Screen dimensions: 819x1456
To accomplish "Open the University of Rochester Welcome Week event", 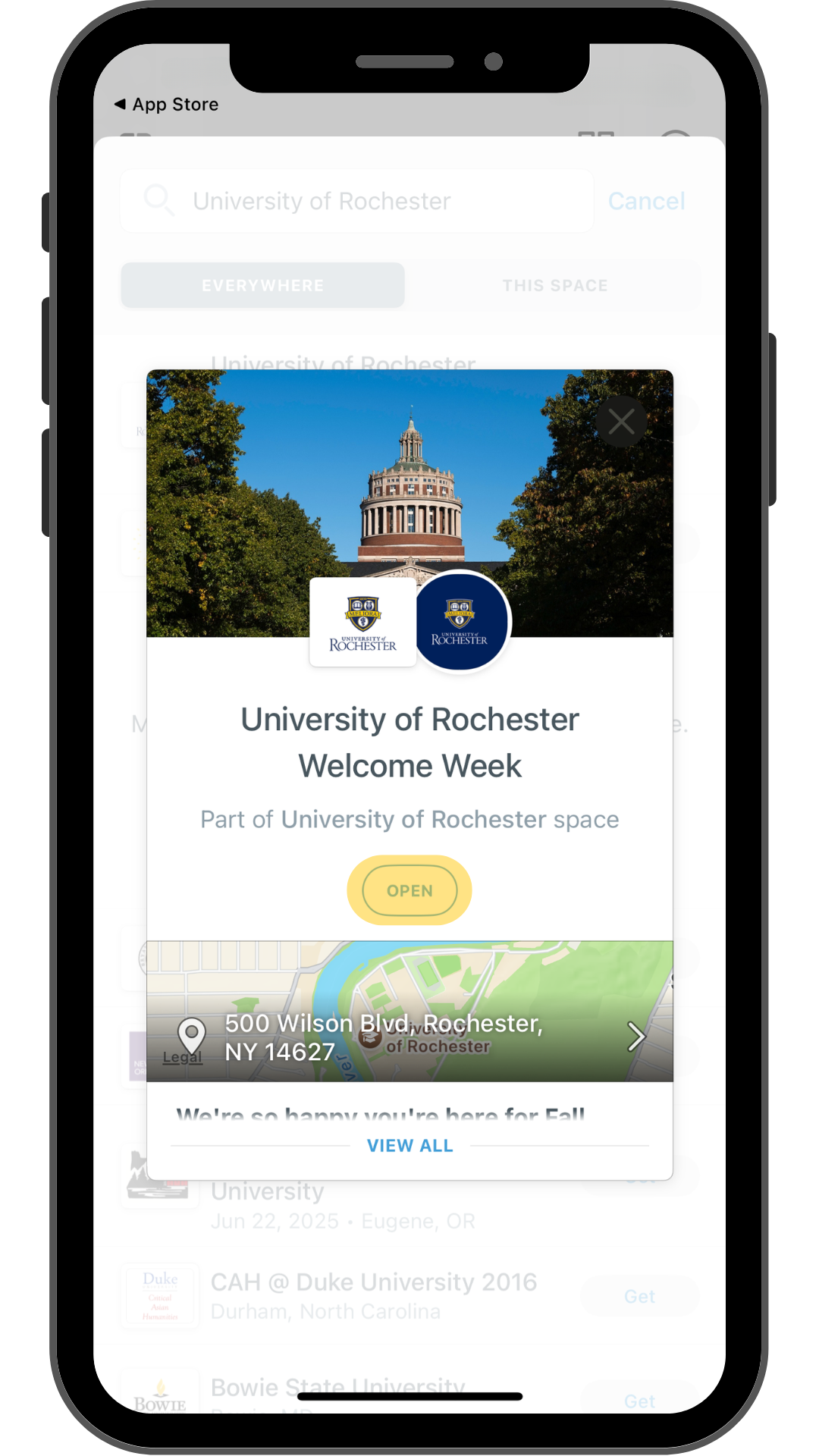I will coord(409,890).
